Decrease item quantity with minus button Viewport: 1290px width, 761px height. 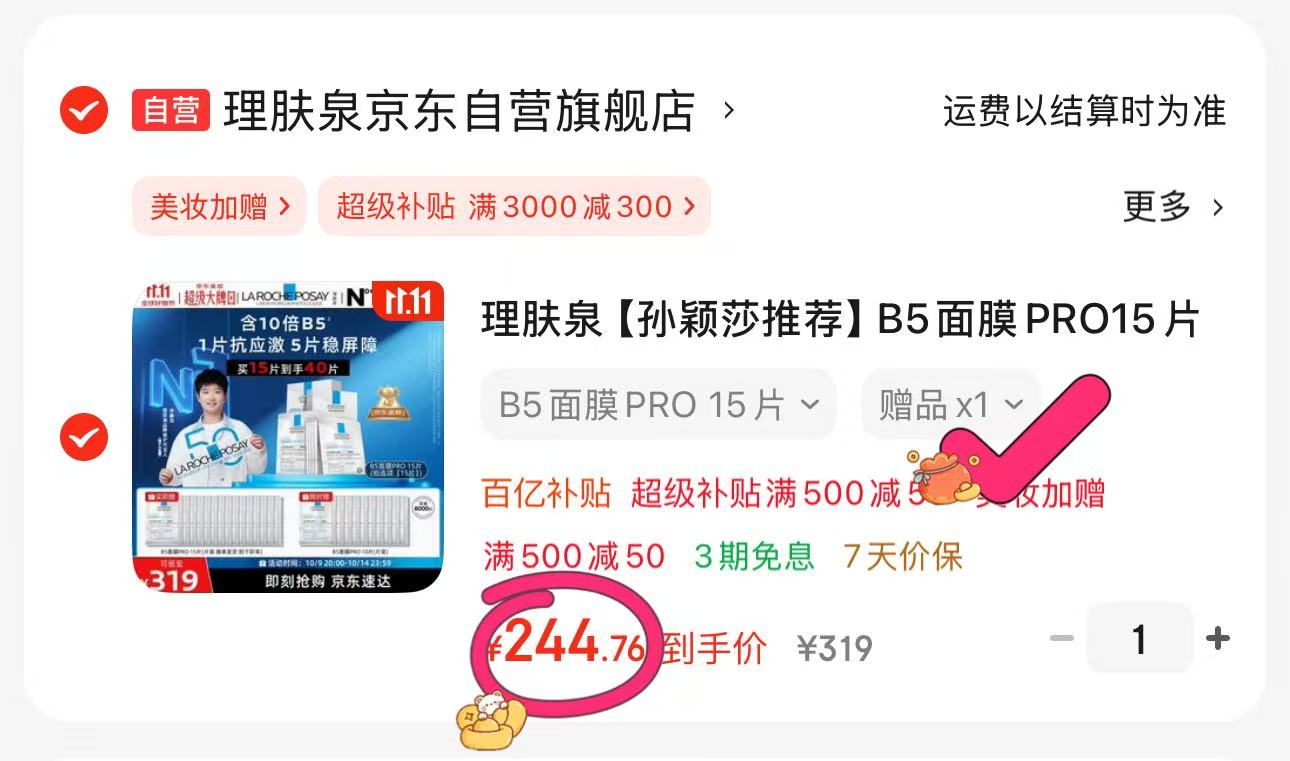(x=1062, y=638)
